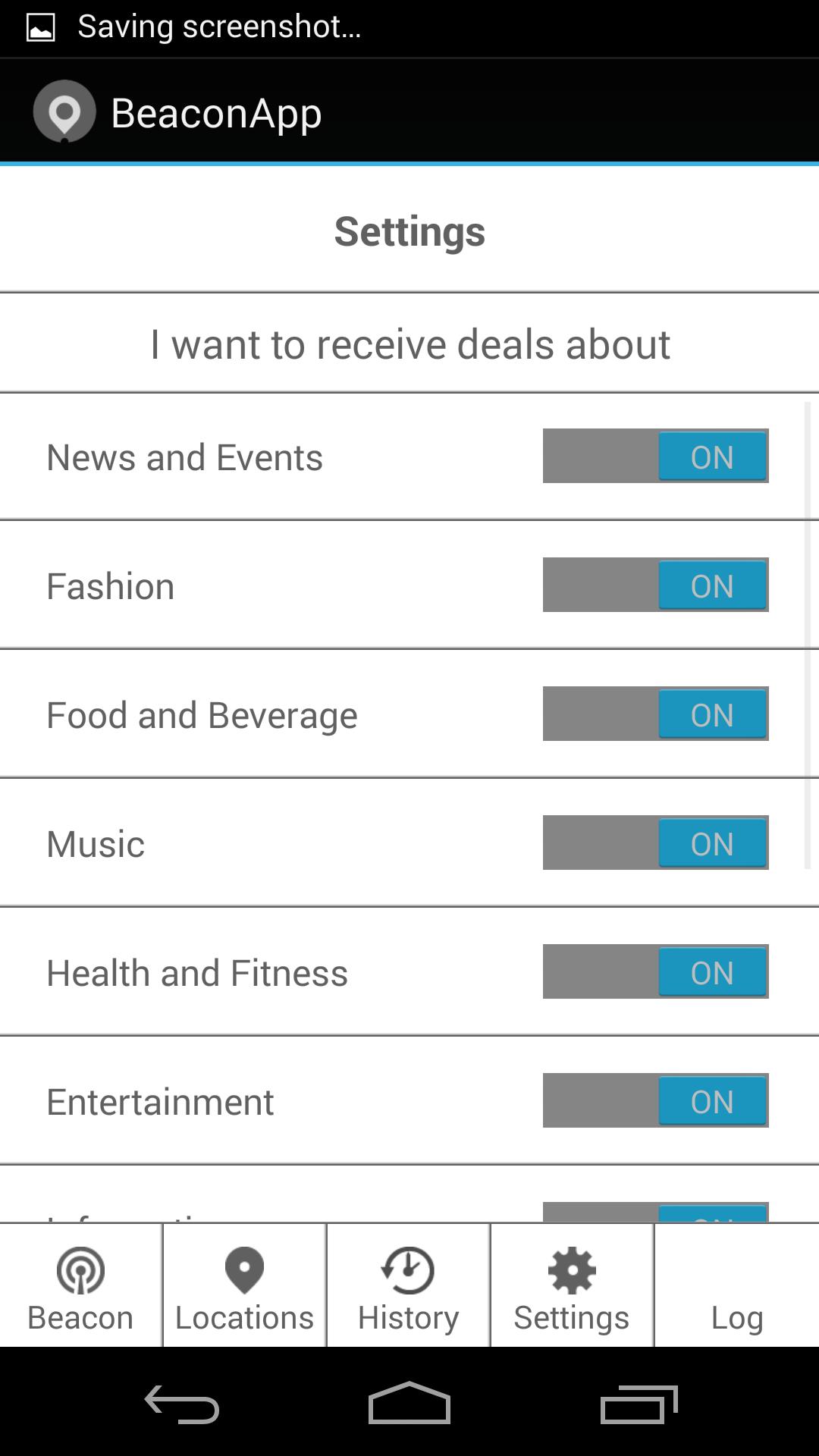819x1456 pixels.
Task: Select the Settings tab
Action: (x=572, y=1287)
